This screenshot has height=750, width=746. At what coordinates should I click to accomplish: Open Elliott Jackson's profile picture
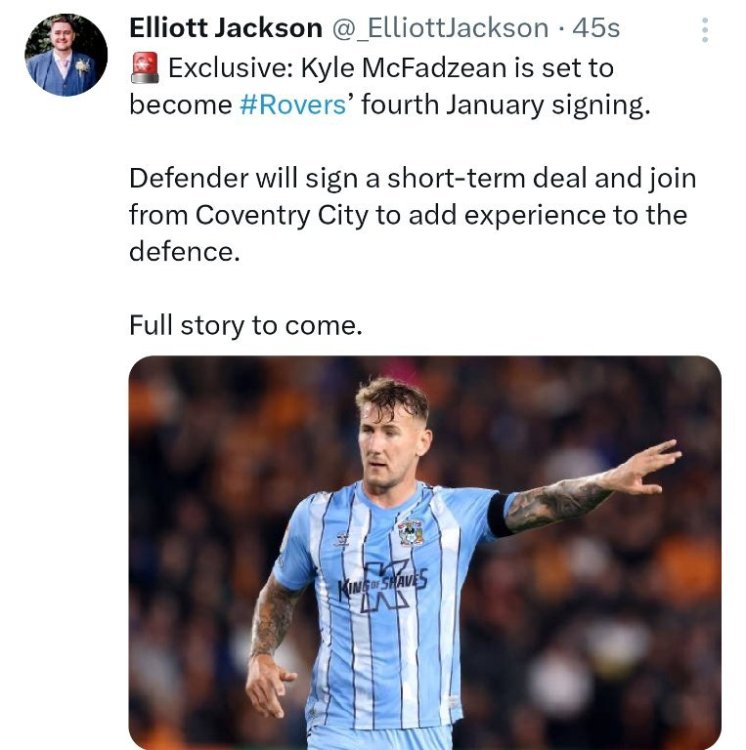tap(66, 56)
